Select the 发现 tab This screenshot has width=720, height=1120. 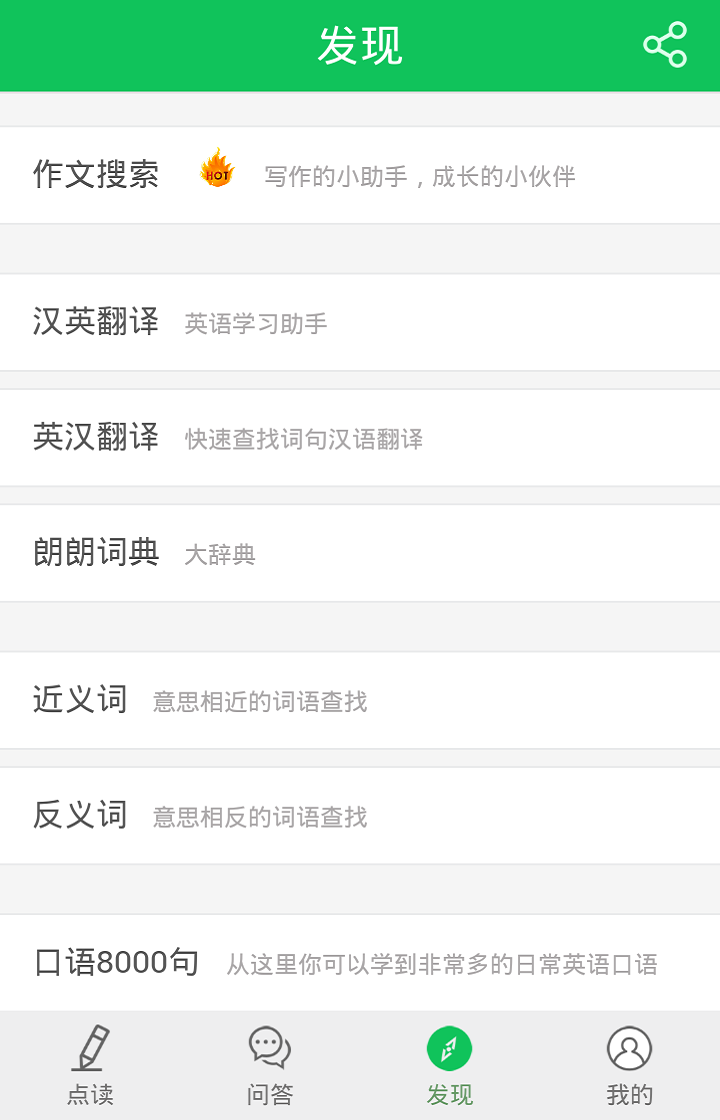pos(450,1066)
